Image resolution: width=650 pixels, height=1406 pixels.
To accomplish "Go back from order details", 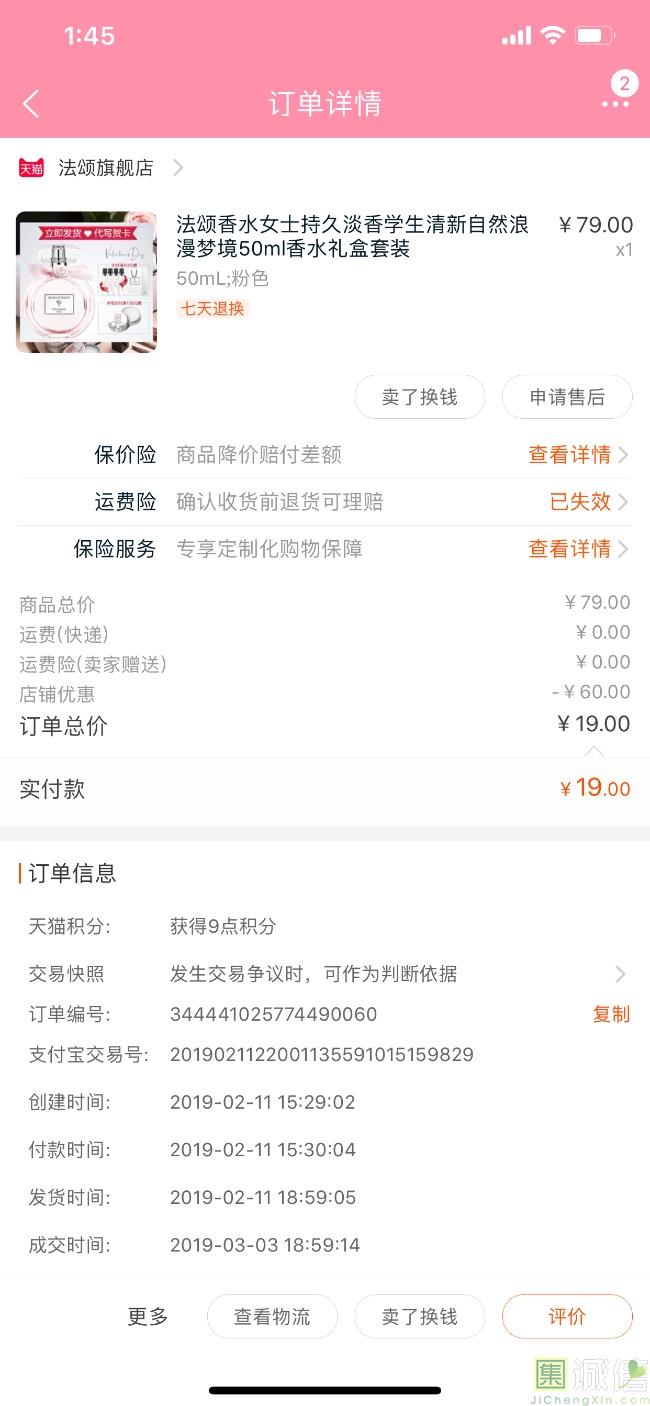I will [x=31, y=104].
